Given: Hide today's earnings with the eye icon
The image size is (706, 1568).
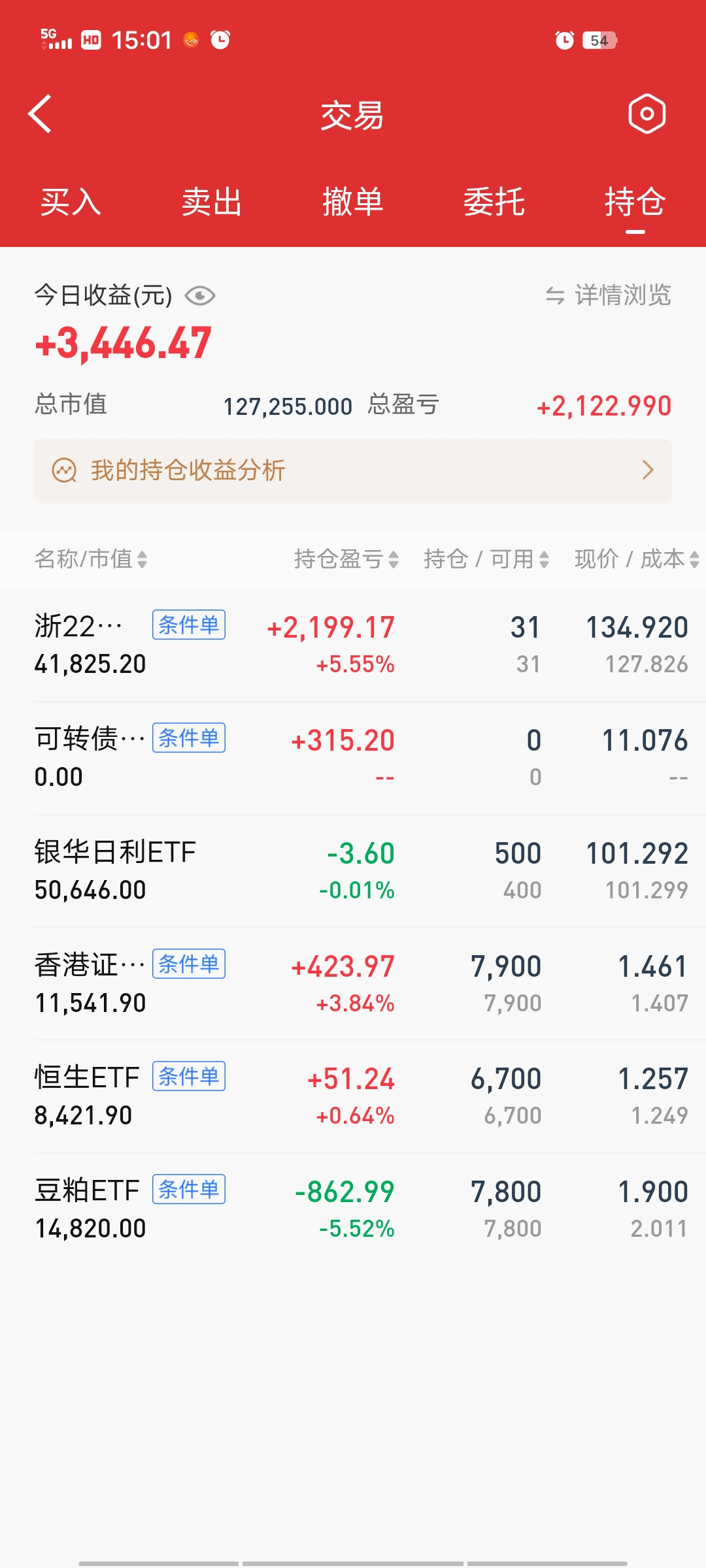Looking at the screenshot, I should [200, 296].
